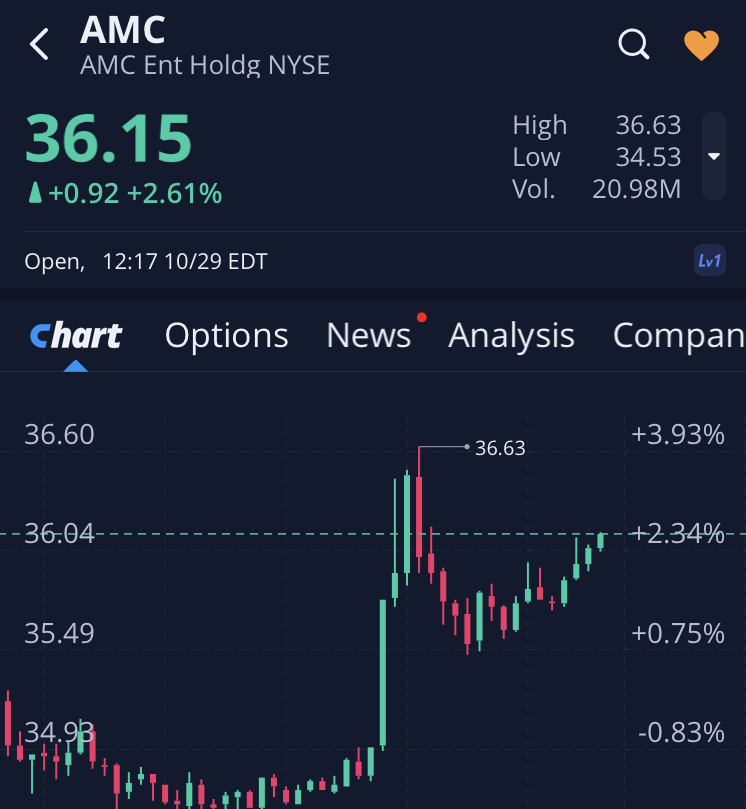The height and width of the screenshot is (809, 746).
Task: Open the News tab
Action: (369, 336)
